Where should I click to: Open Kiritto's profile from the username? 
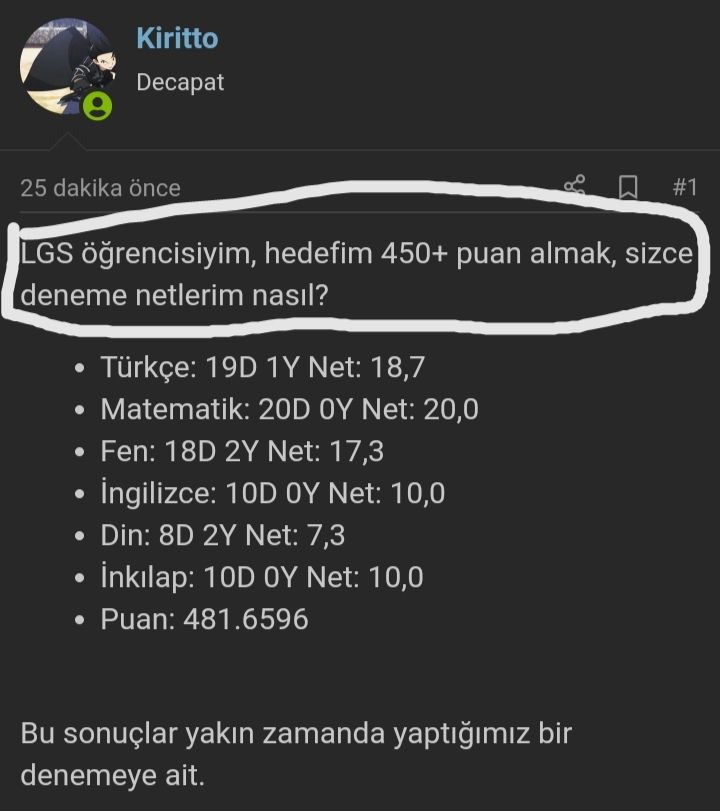coord(177,38)
